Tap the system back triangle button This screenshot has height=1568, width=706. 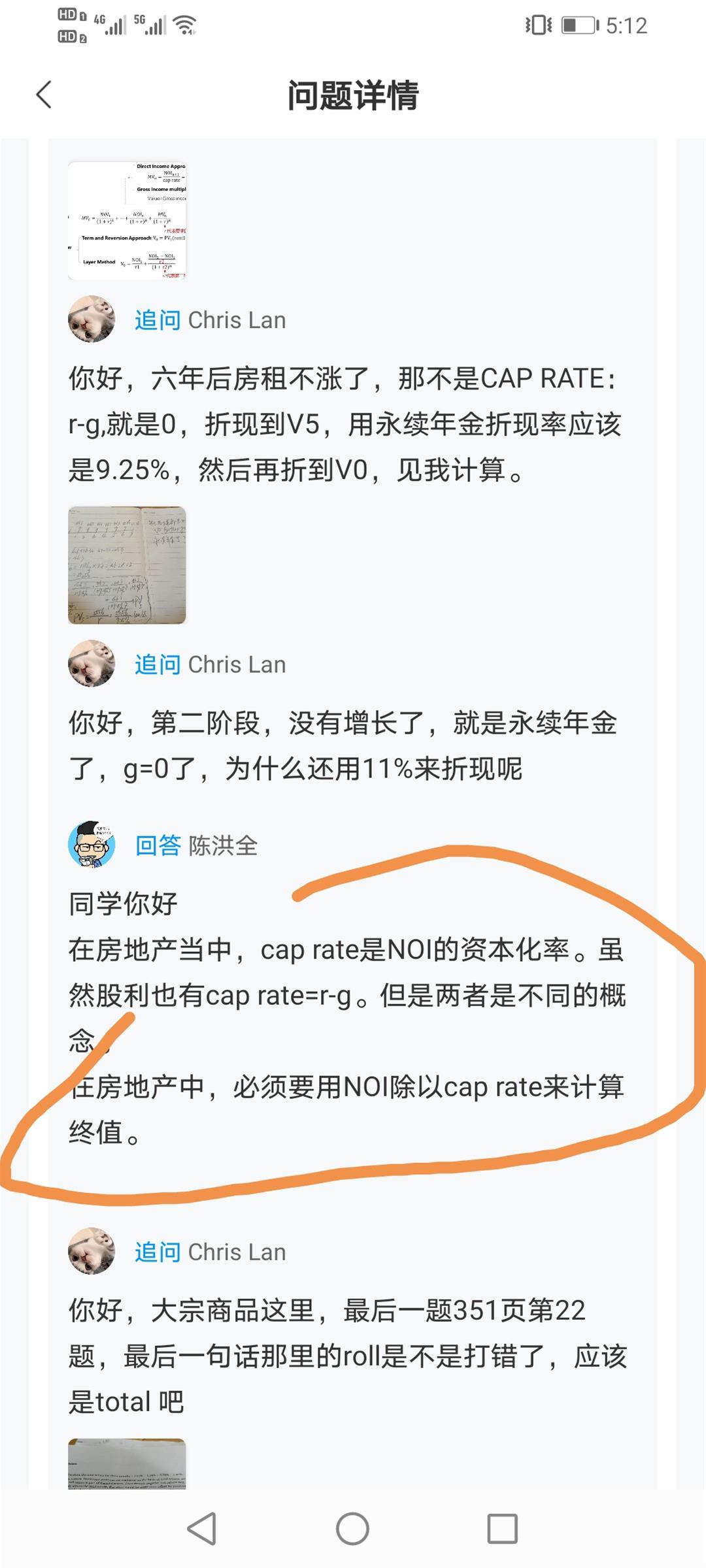(x=202, y=1529)
